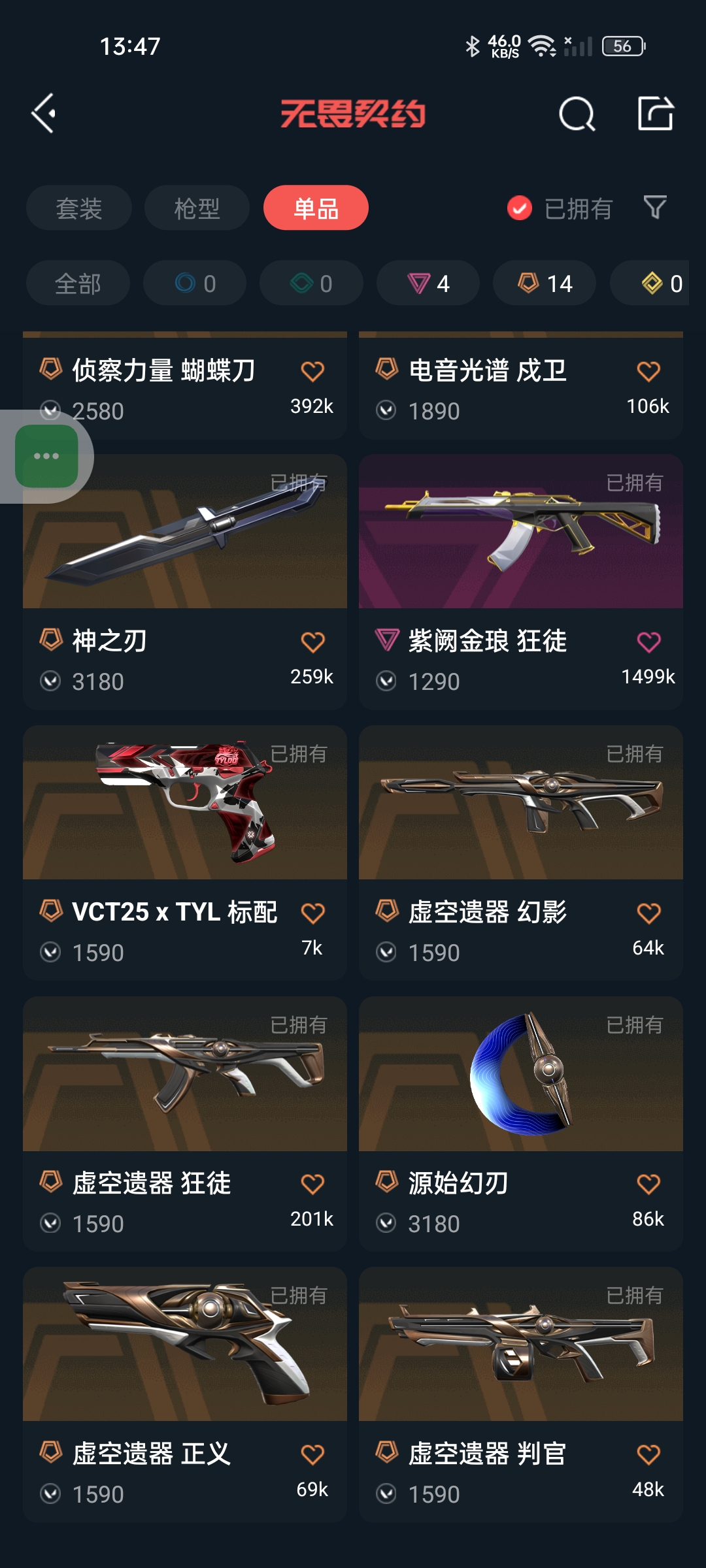Viewport: 706px width, 1568px height.
Task: Filter by the purple tier chip showing 4
Action: point(428,284)
